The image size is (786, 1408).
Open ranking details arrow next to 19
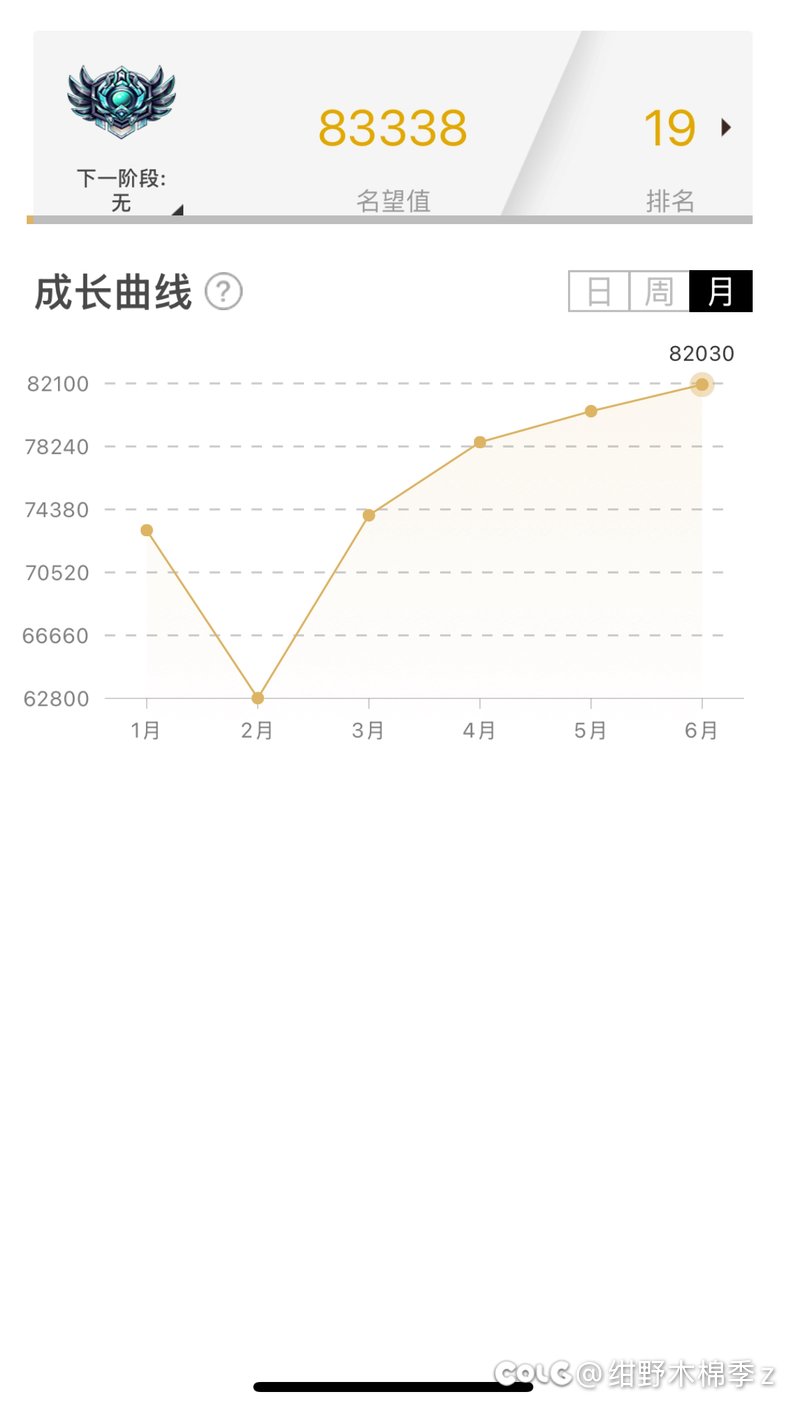tap(726, 127)
